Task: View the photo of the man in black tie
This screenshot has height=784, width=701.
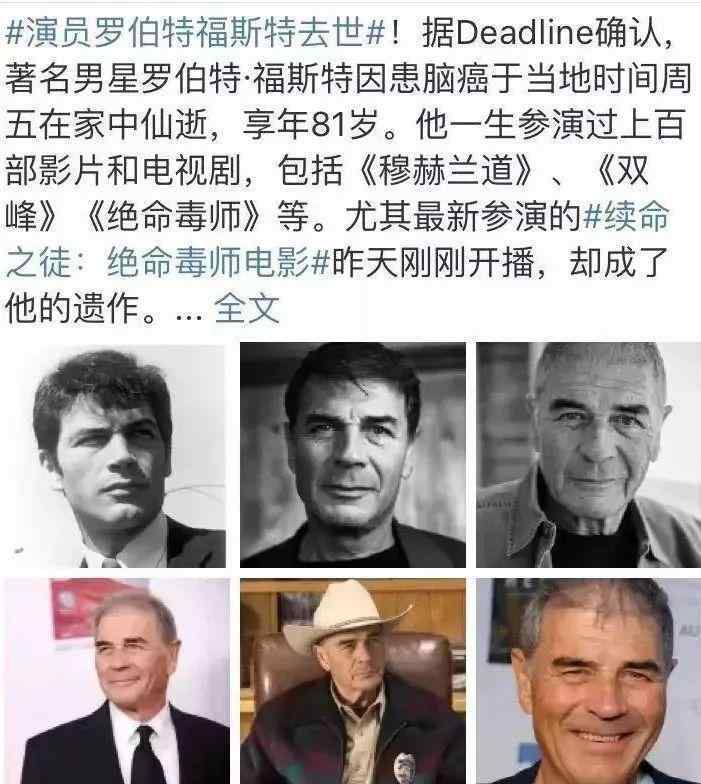Action: [116, 680]
